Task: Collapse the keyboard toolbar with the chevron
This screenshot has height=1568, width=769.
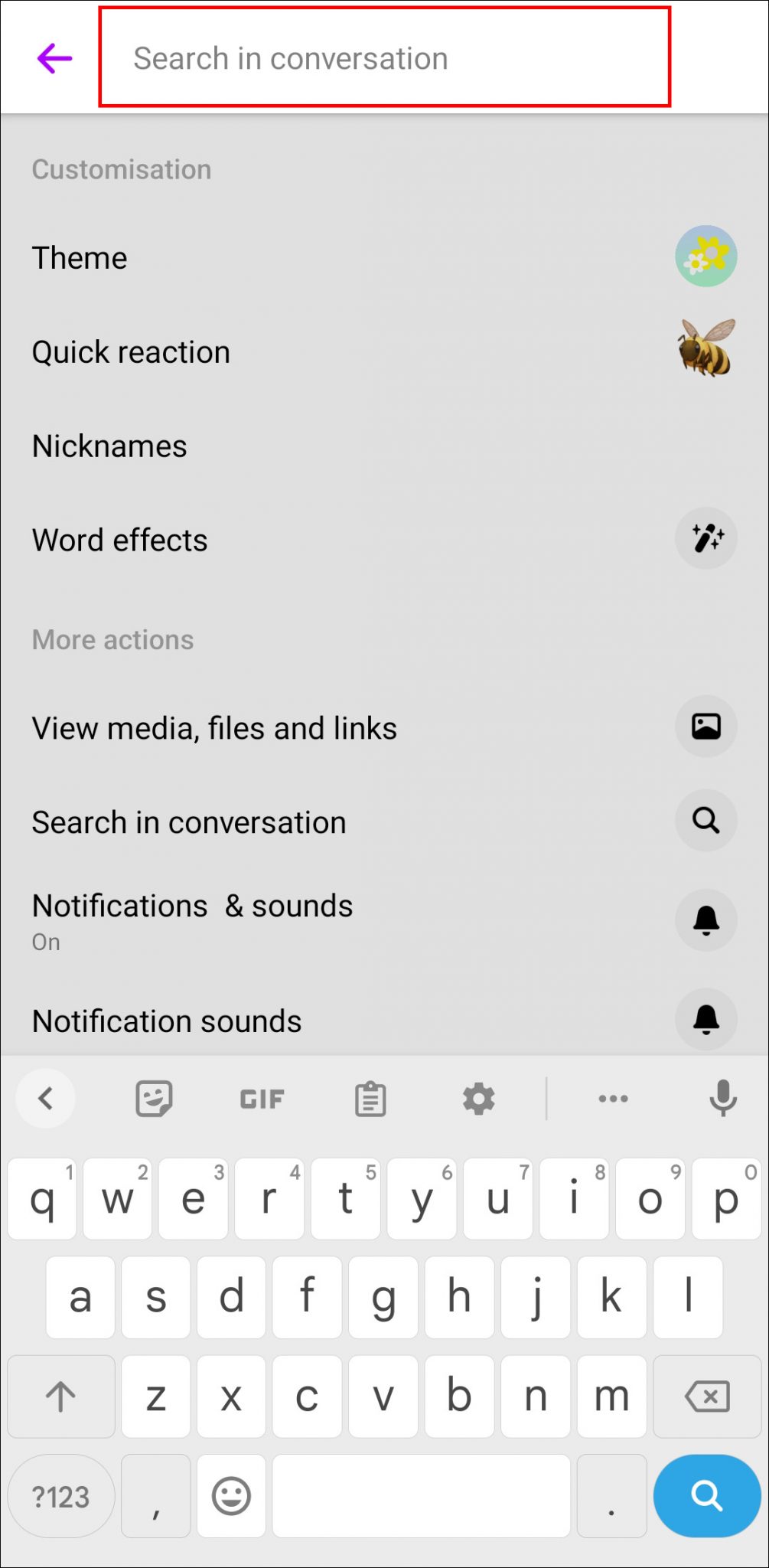Action: 45,1099
